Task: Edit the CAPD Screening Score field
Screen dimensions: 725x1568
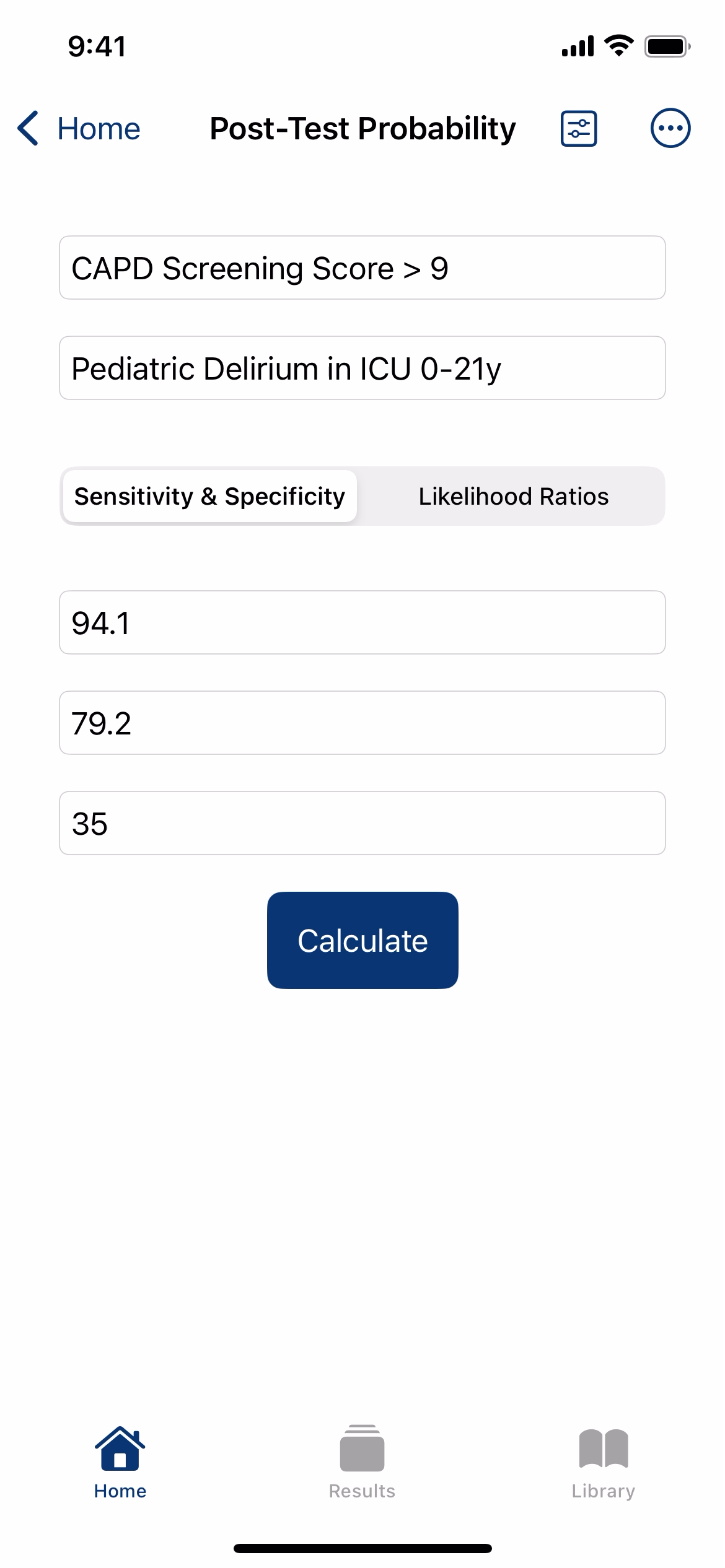Action: coord(362,268)
